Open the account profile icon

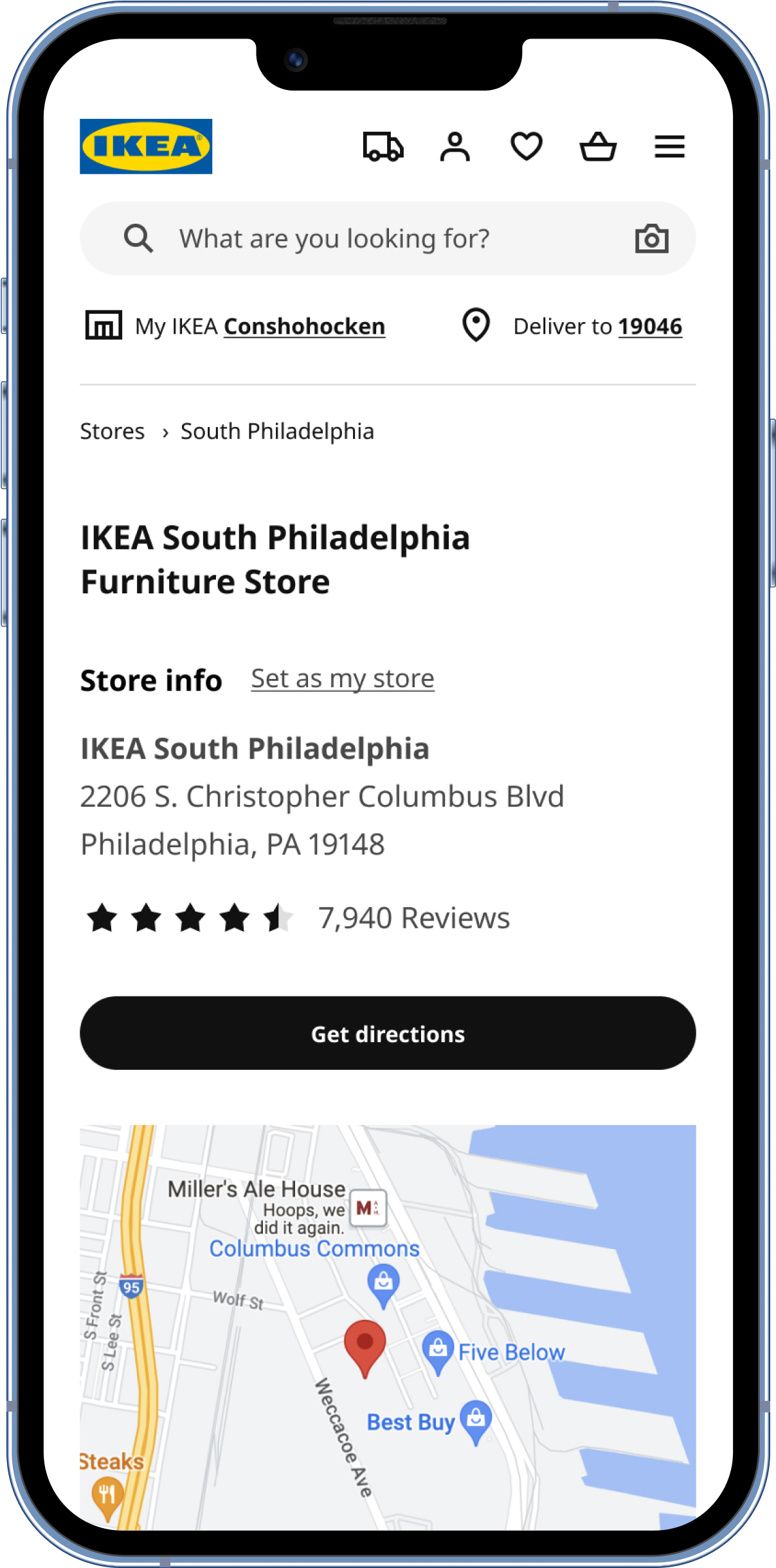[x=455, y=147]
